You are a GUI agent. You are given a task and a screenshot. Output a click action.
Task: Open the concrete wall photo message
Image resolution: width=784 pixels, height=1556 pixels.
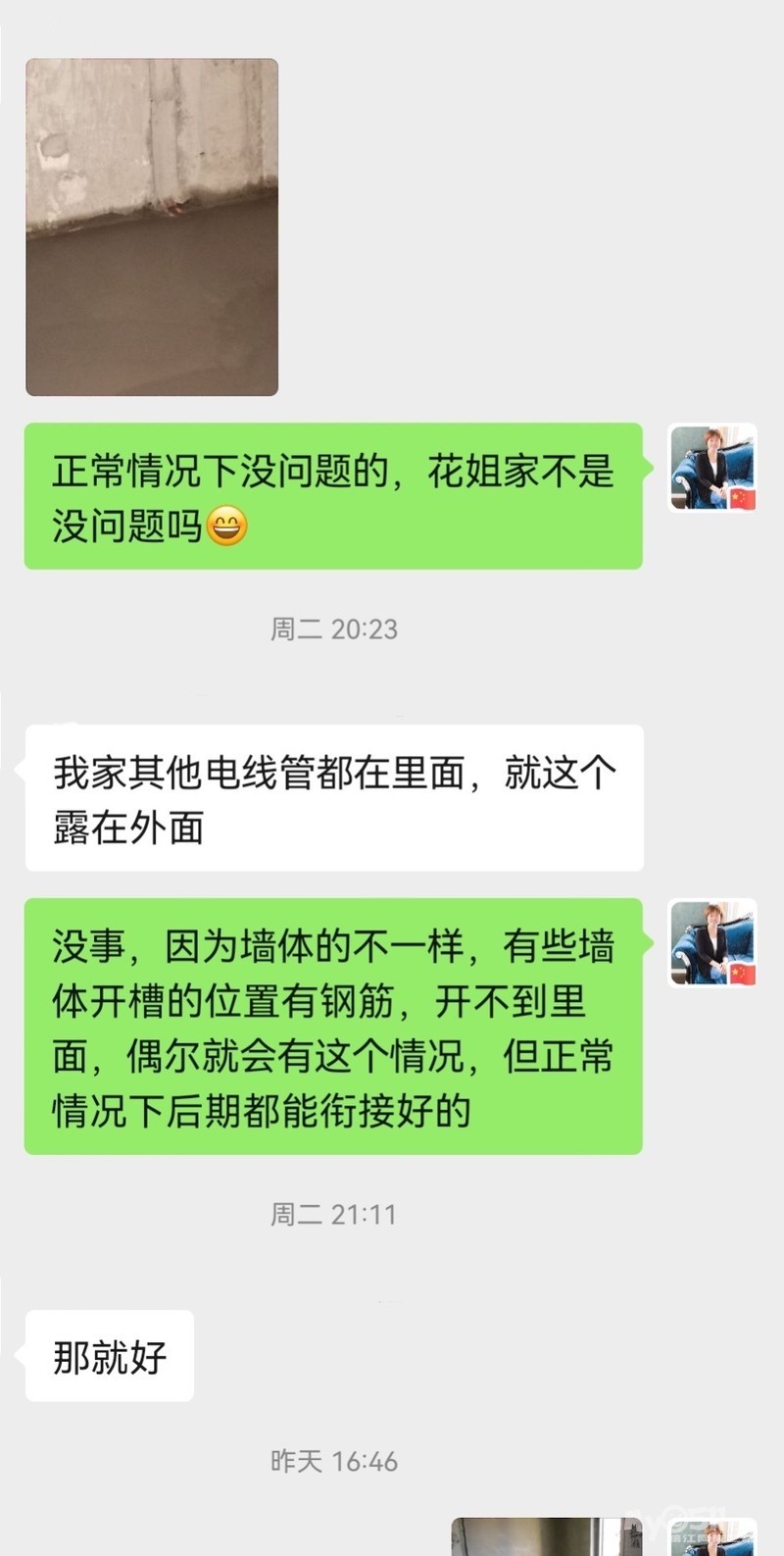tap(152, 227)
